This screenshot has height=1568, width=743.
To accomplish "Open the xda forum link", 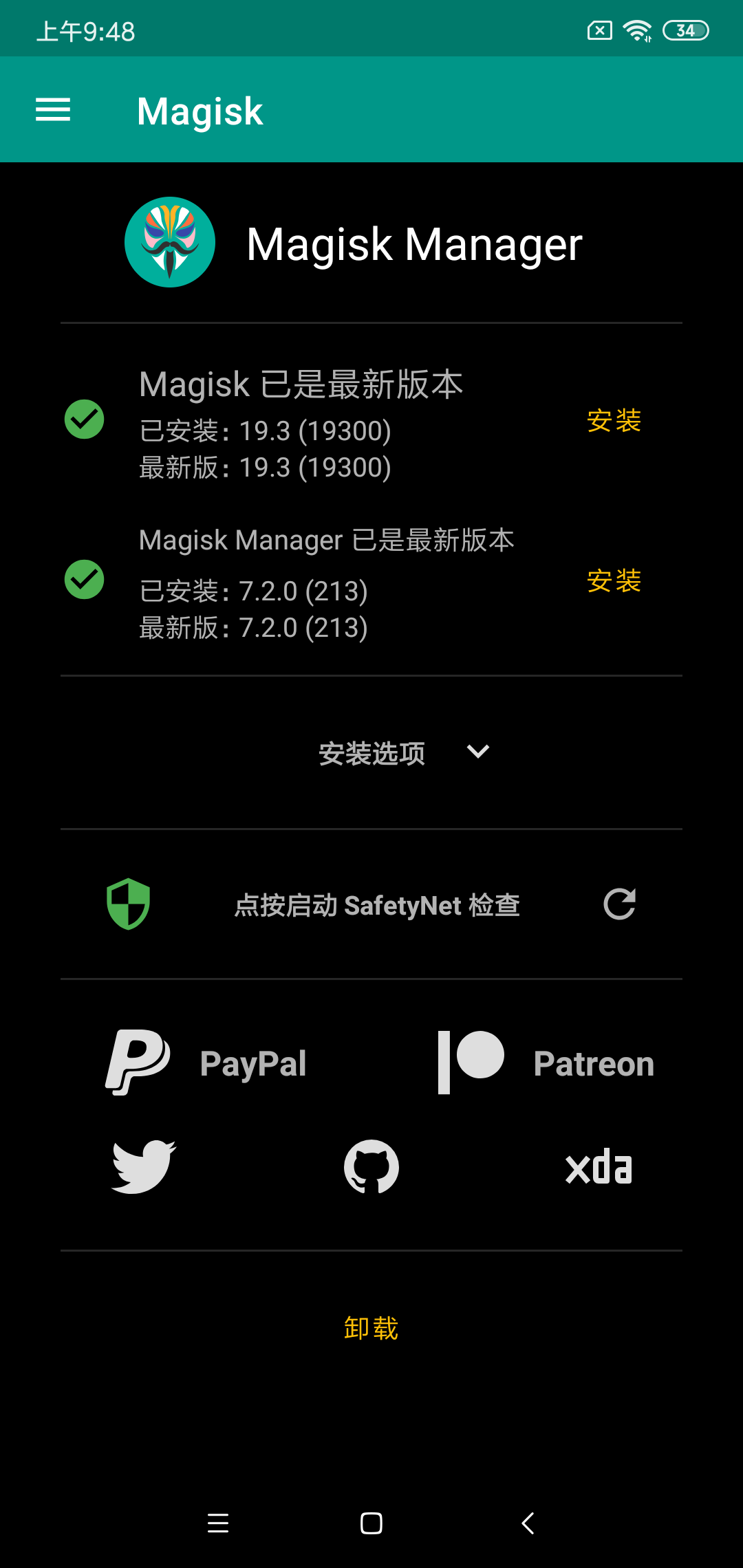I will pos(599,1167).
